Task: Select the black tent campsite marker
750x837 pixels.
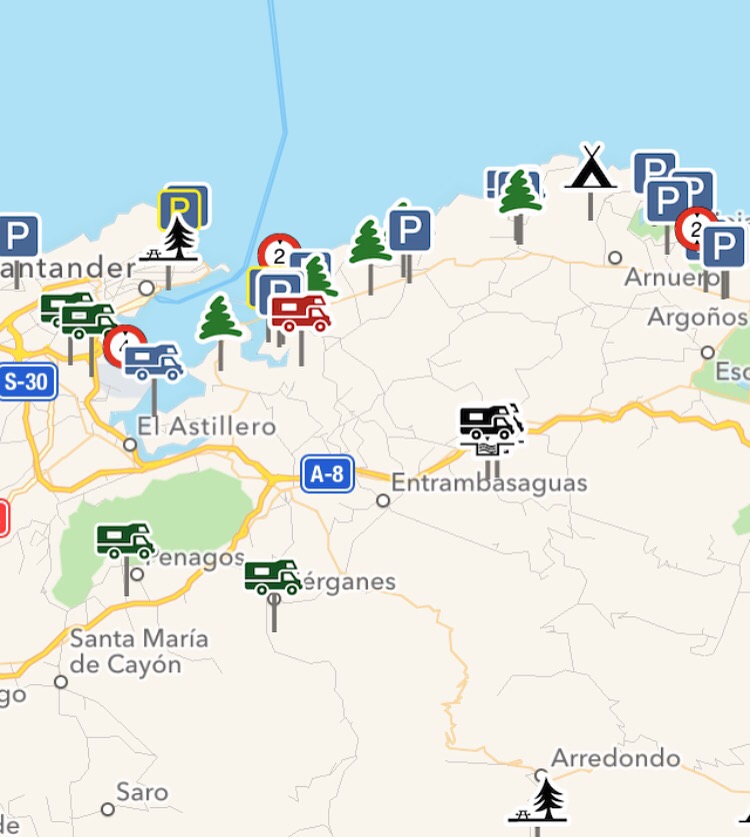Action: pos(591,169)
